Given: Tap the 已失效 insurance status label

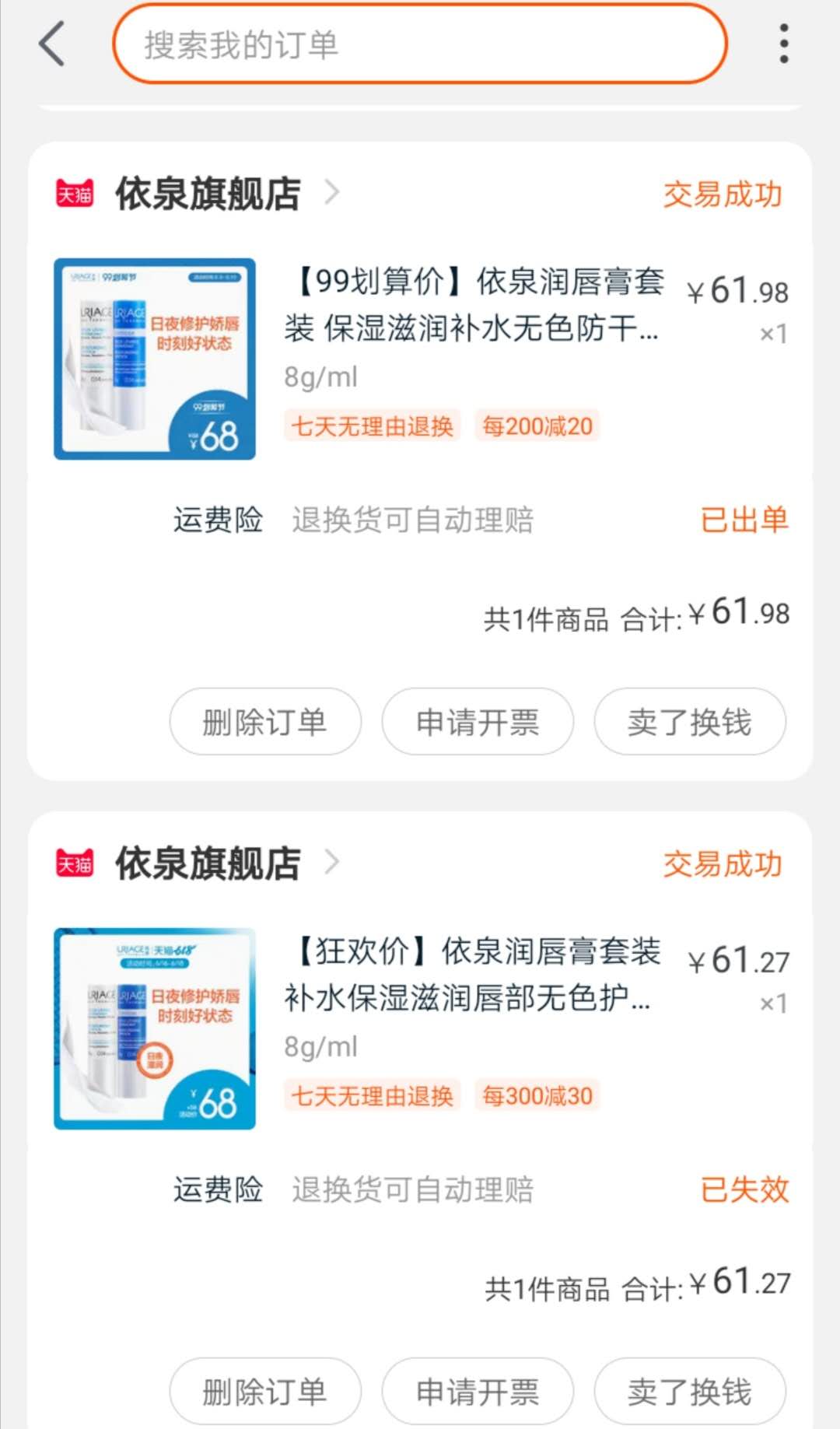Looking at the screenshot, I should click(x=743, y=1189).
